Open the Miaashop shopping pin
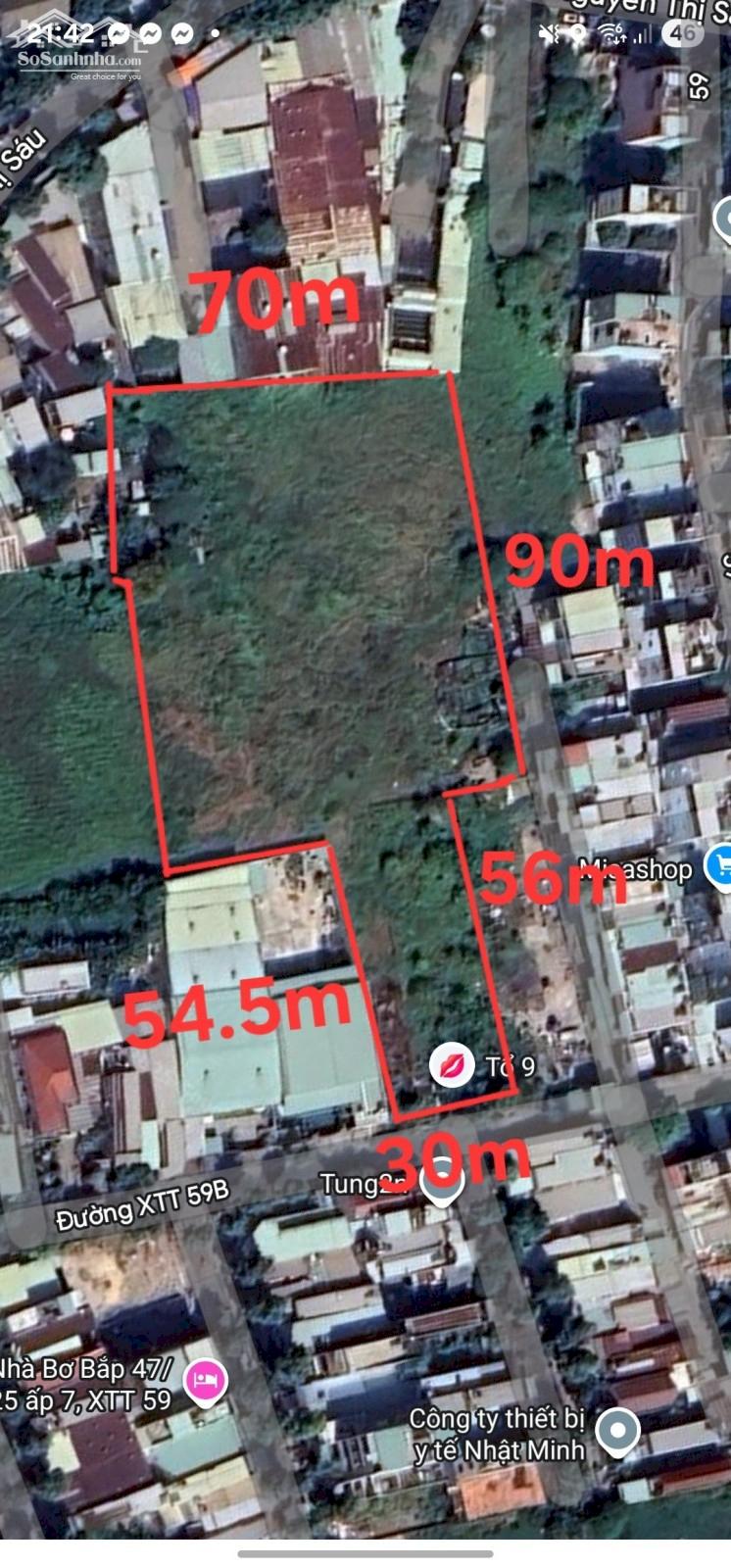Screen dimensions: 731x1568 pyautogui.click(x=720, y=866)
